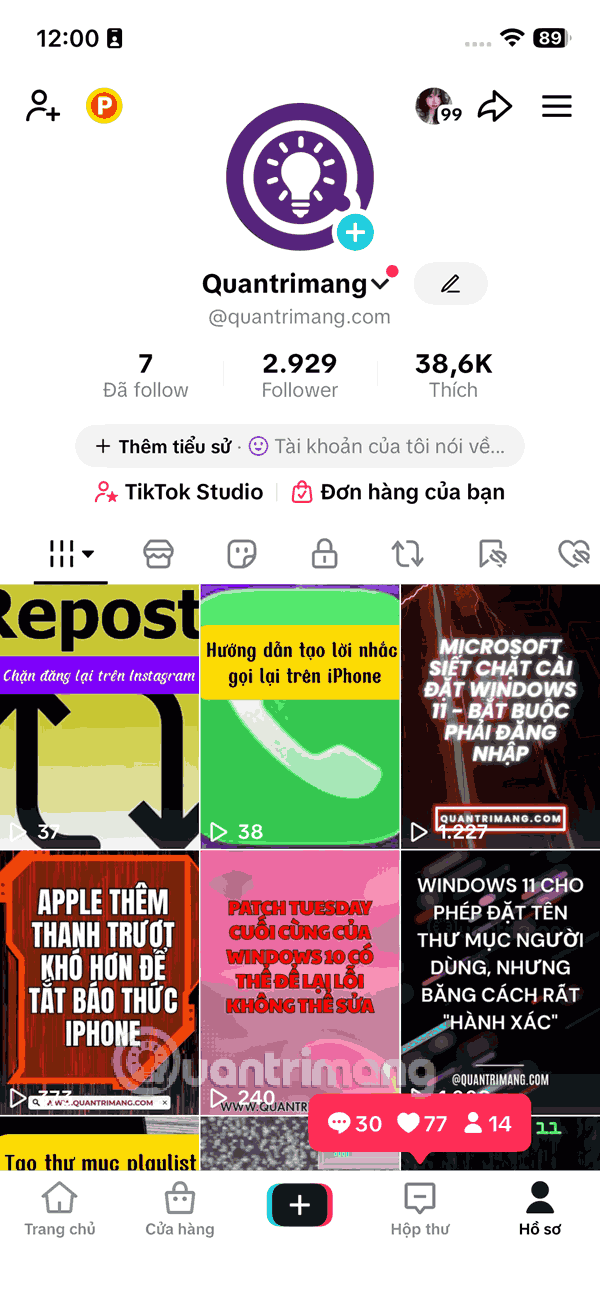Open the Repost Instagram video
Viewport: 600px width, 1298px height.
tap(99, 716)
